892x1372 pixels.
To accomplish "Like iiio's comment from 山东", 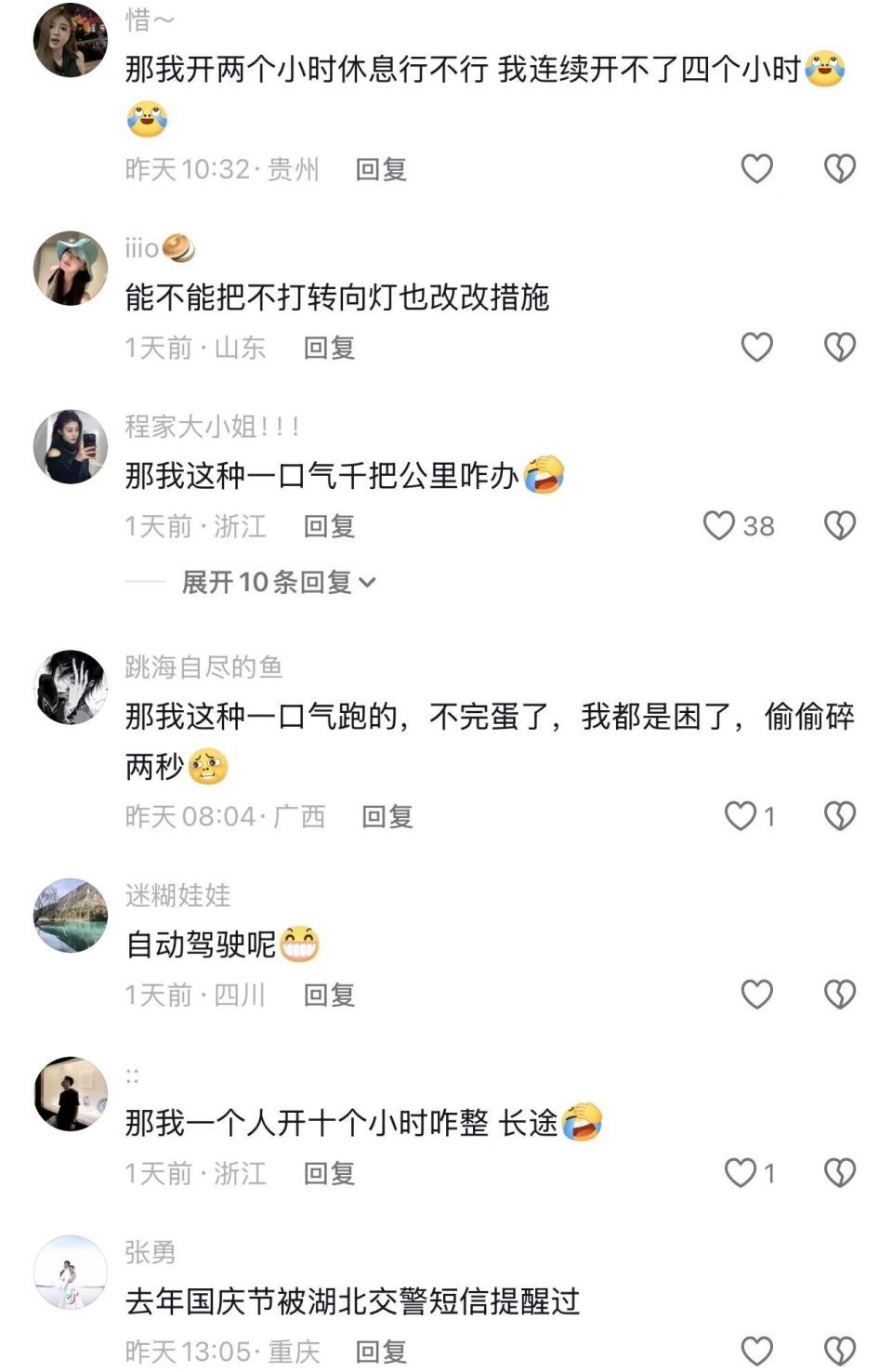I will (x=756, y=347).
